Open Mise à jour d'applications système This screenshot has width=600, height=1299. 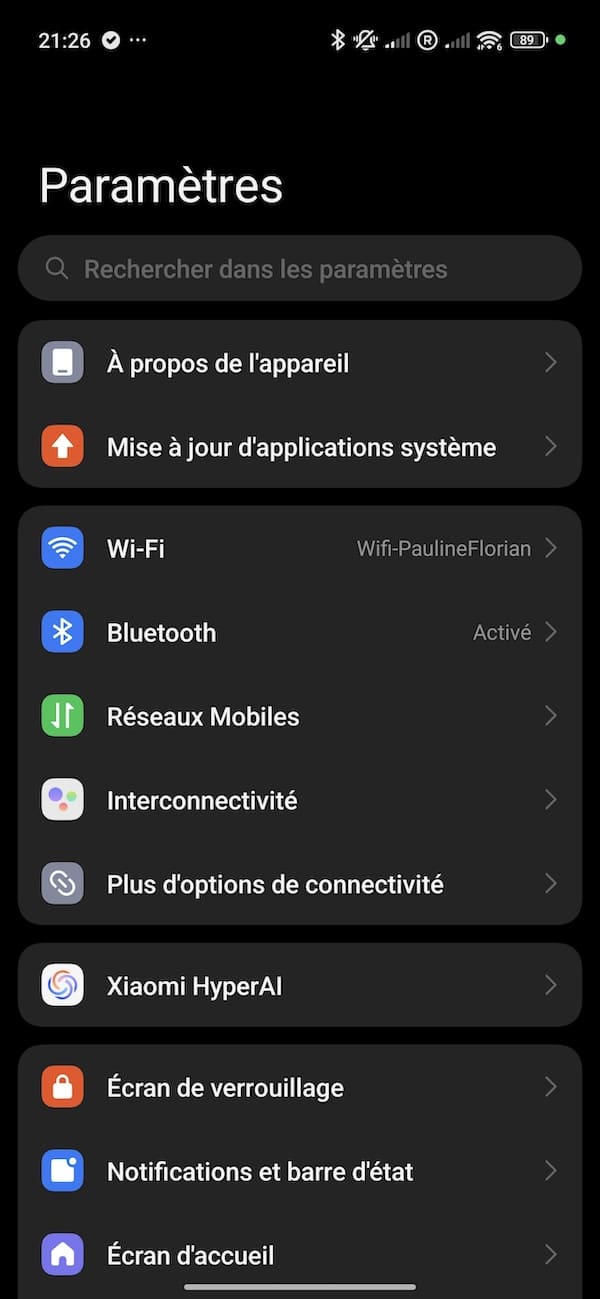[300, 447]
